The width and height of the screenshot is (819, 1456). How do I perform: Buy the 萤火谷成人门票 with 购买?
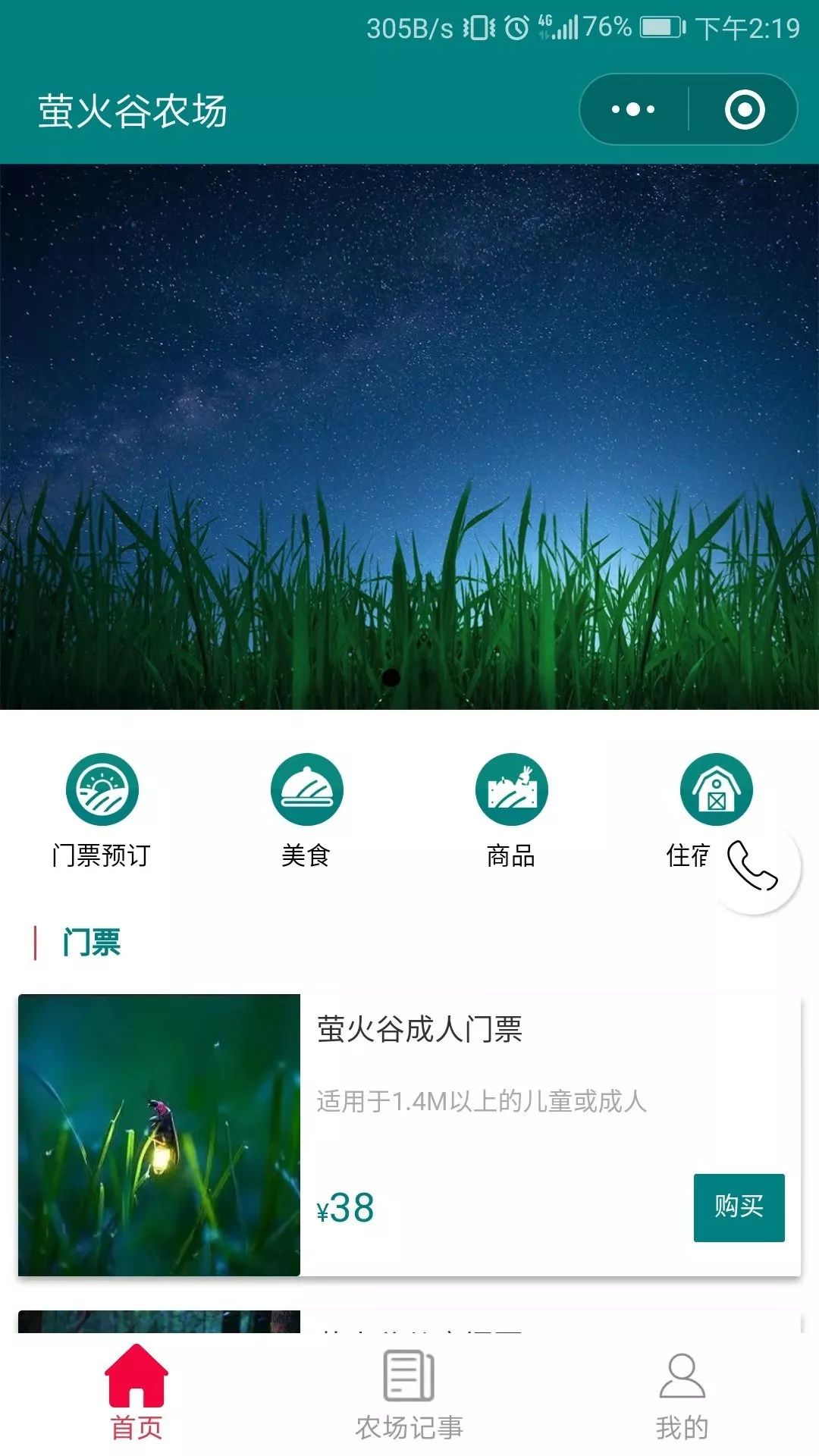[x=739, y=1207]
